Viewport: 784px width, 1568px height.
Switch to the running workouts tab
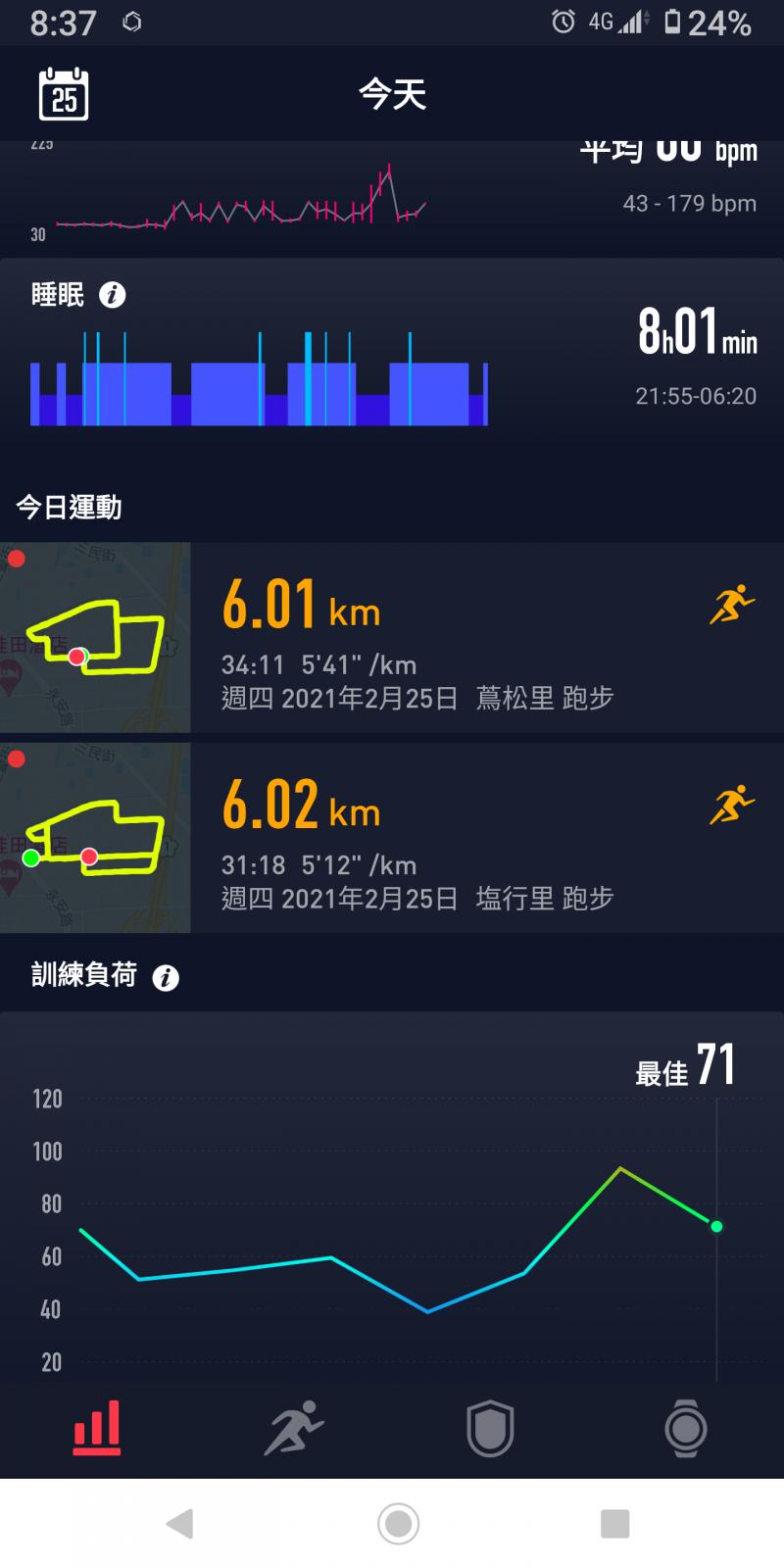294,1428
